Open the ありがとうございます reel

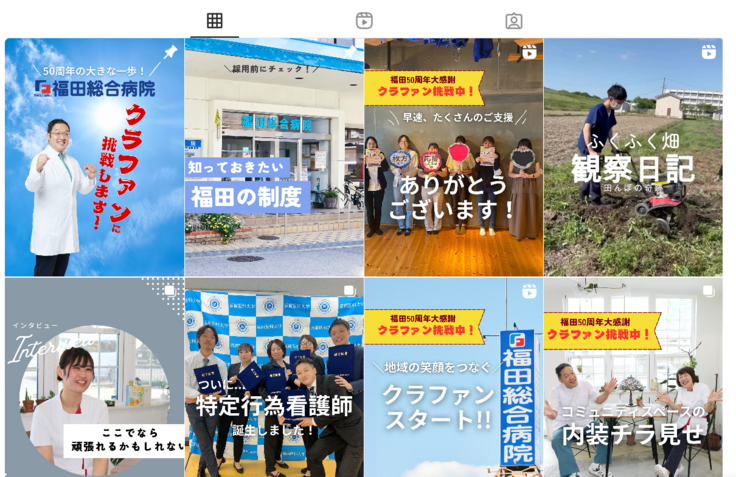453,157
